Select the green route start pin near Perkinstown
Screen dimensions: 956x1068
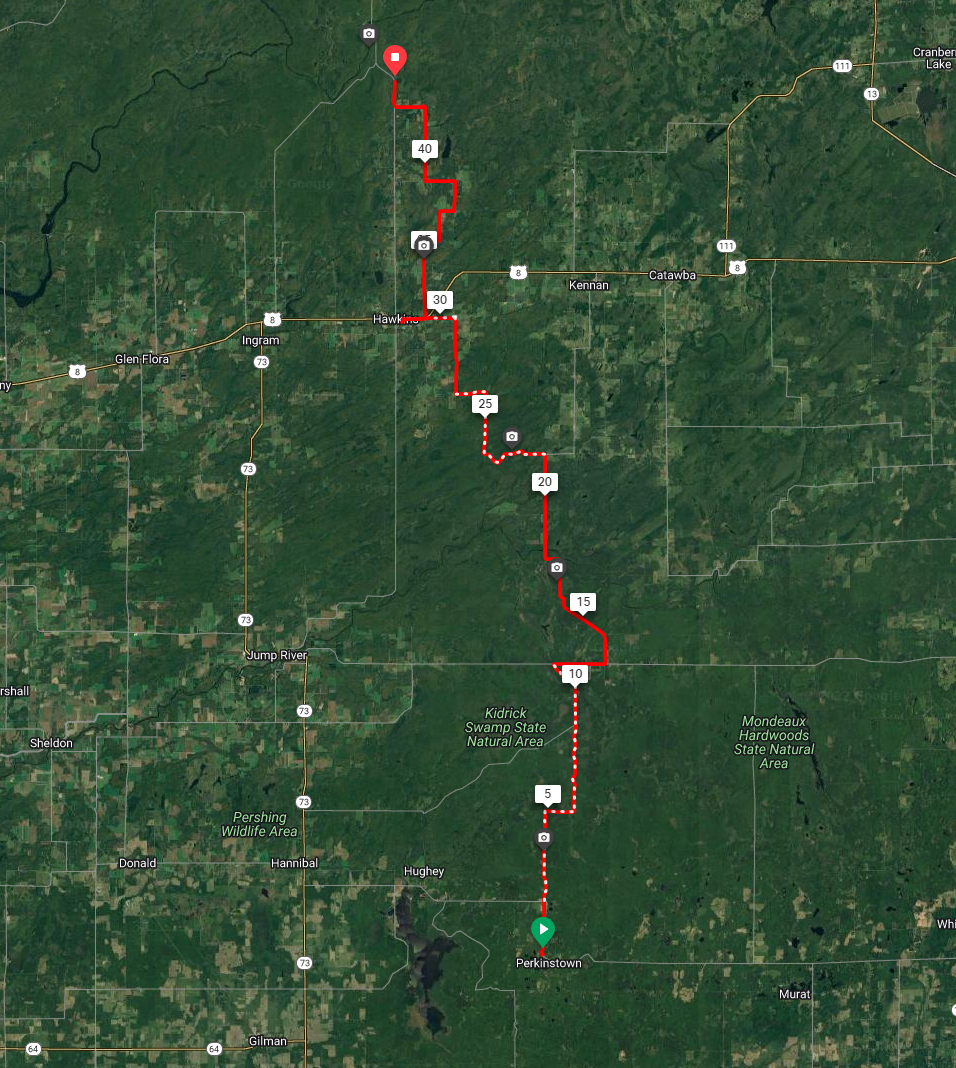pyautogui.click(x=543, y=932)
